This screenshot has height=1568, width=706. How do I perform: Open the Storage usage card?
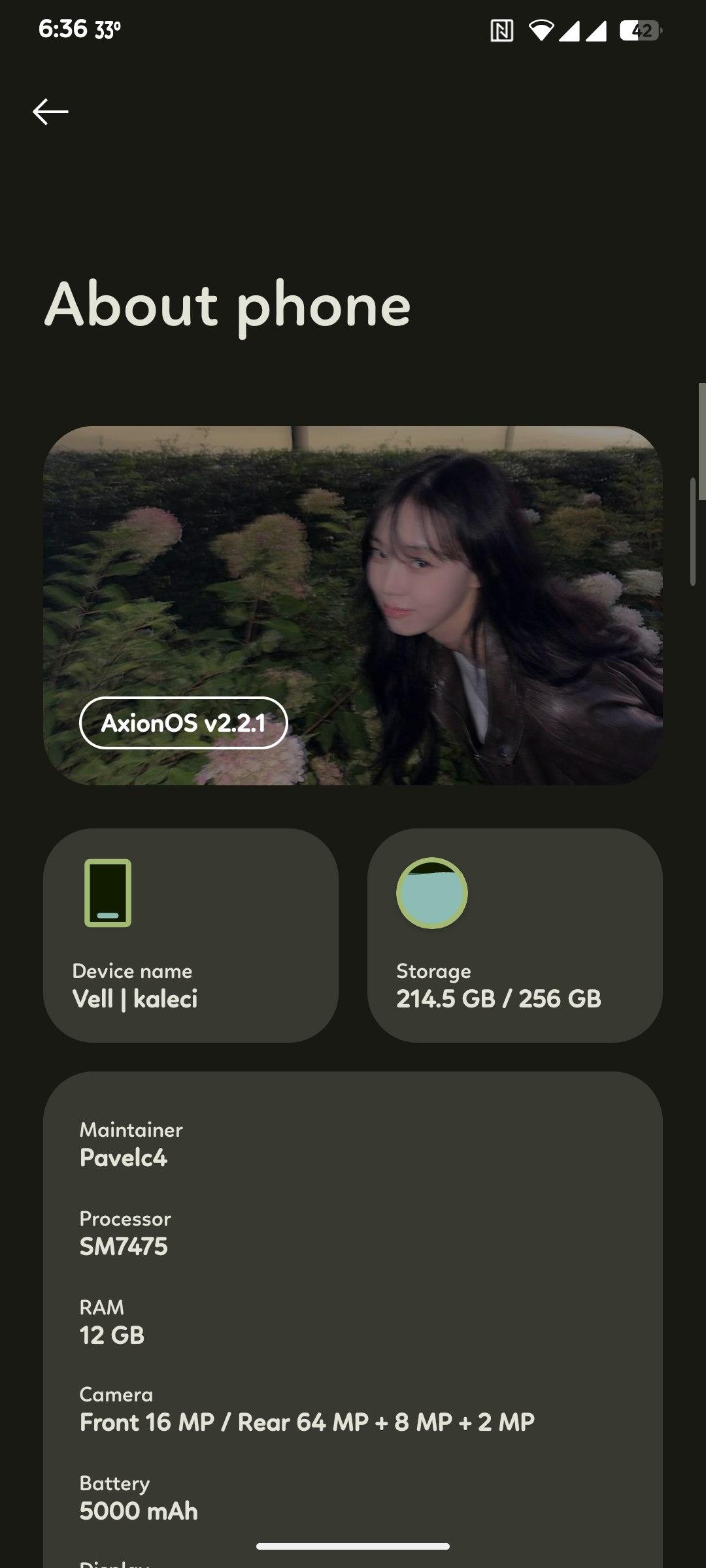tap(514, 935)
